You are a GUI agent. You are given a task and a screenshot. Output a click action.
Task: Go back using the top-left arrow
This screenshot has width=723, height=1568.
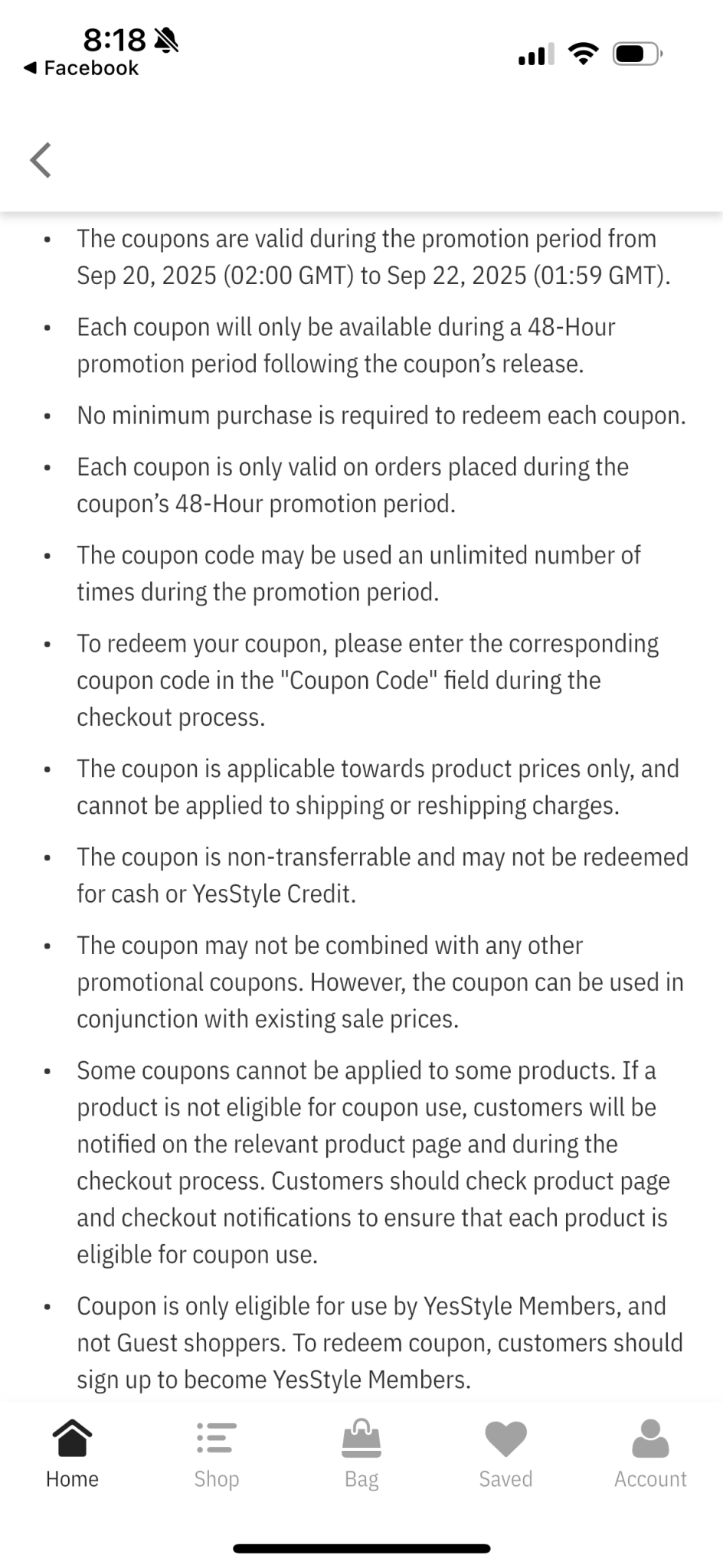coord(41,160)
